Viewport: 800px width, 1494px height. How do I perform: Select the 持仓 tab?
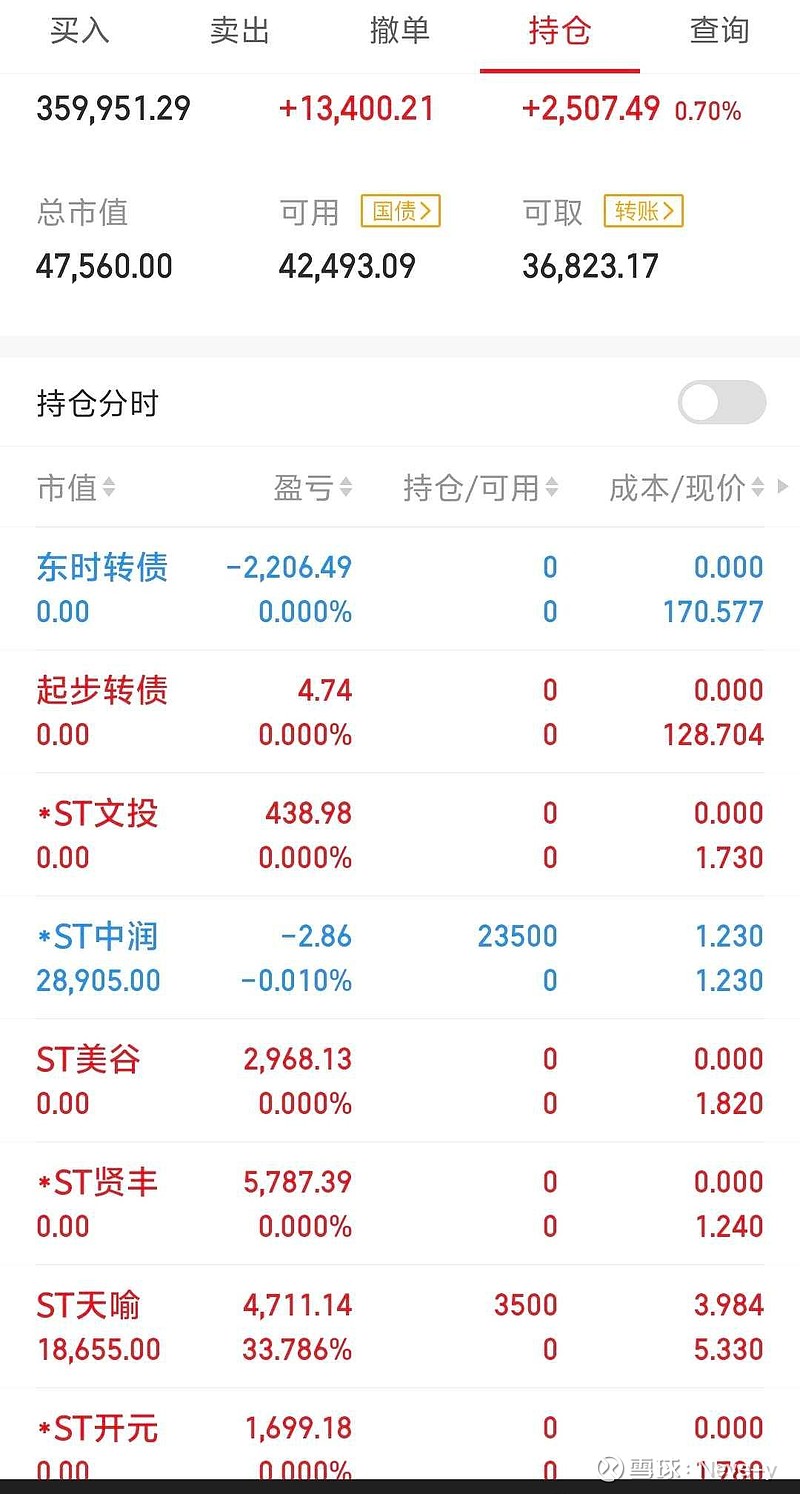[x=560, y=31]
